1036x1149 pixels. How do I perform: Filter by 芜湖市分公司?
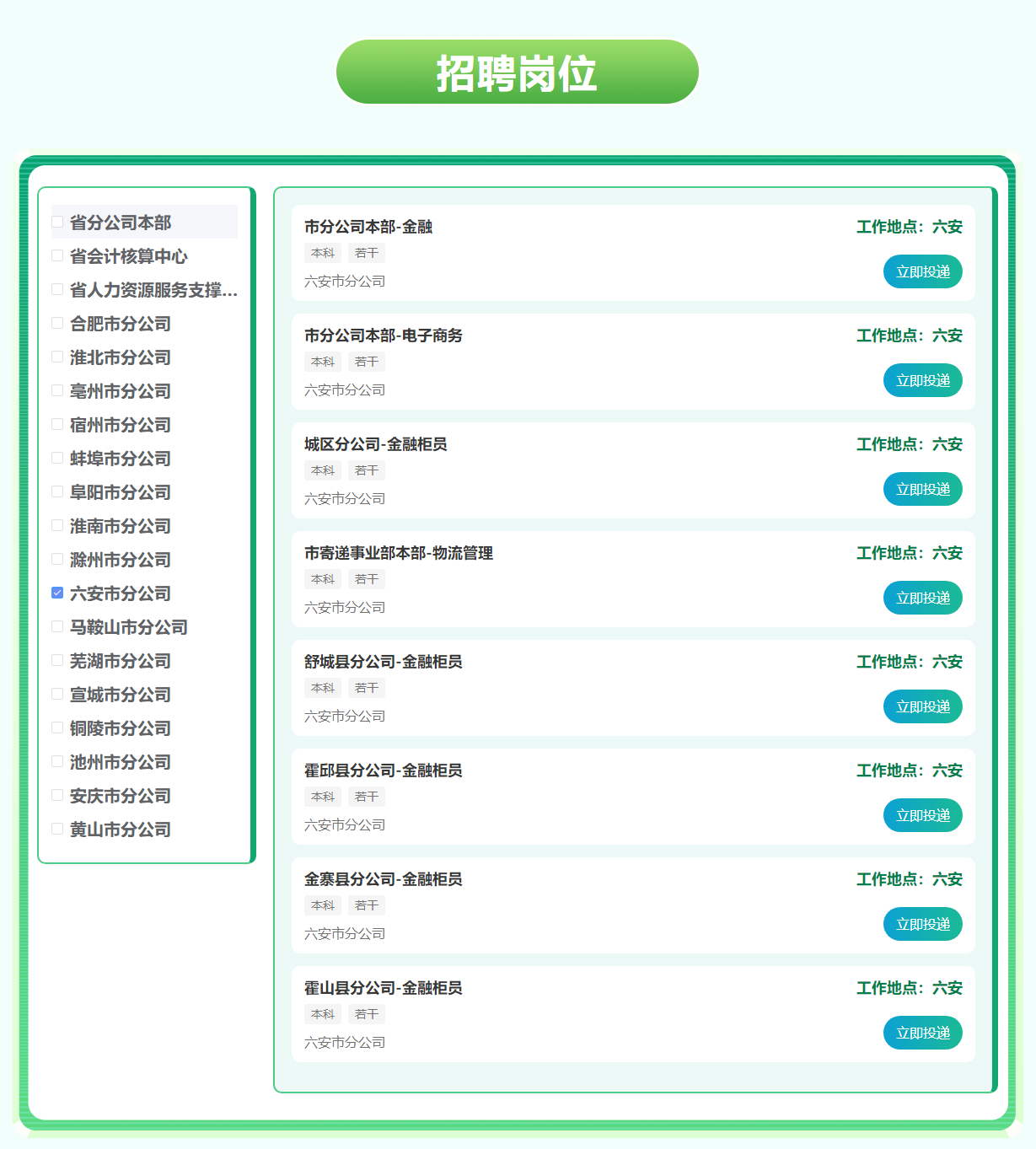pos(57,660)
